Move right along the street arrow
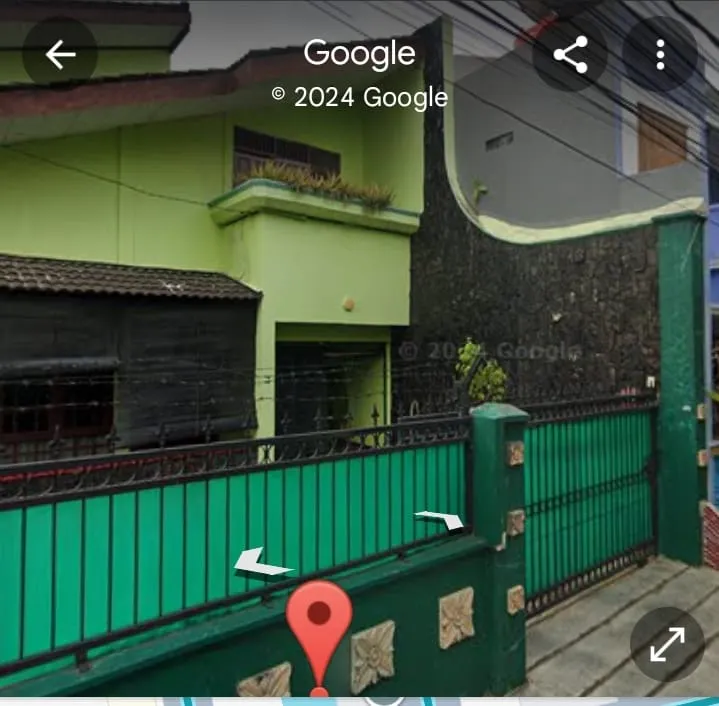The image size is (719, 706). point(441,519)
